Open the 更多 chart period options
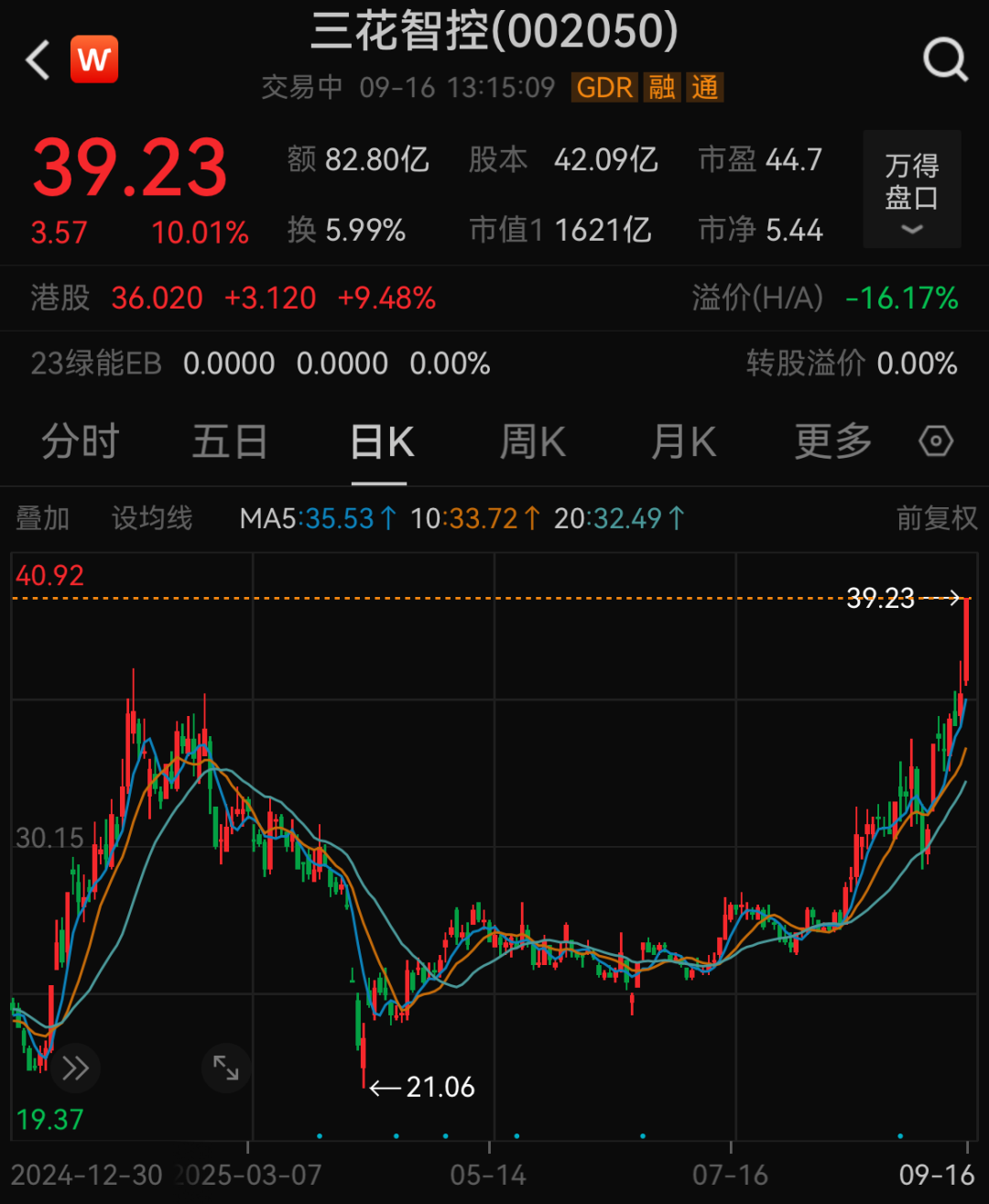This screenshot has width=989, height=1204. pos(832,442)
